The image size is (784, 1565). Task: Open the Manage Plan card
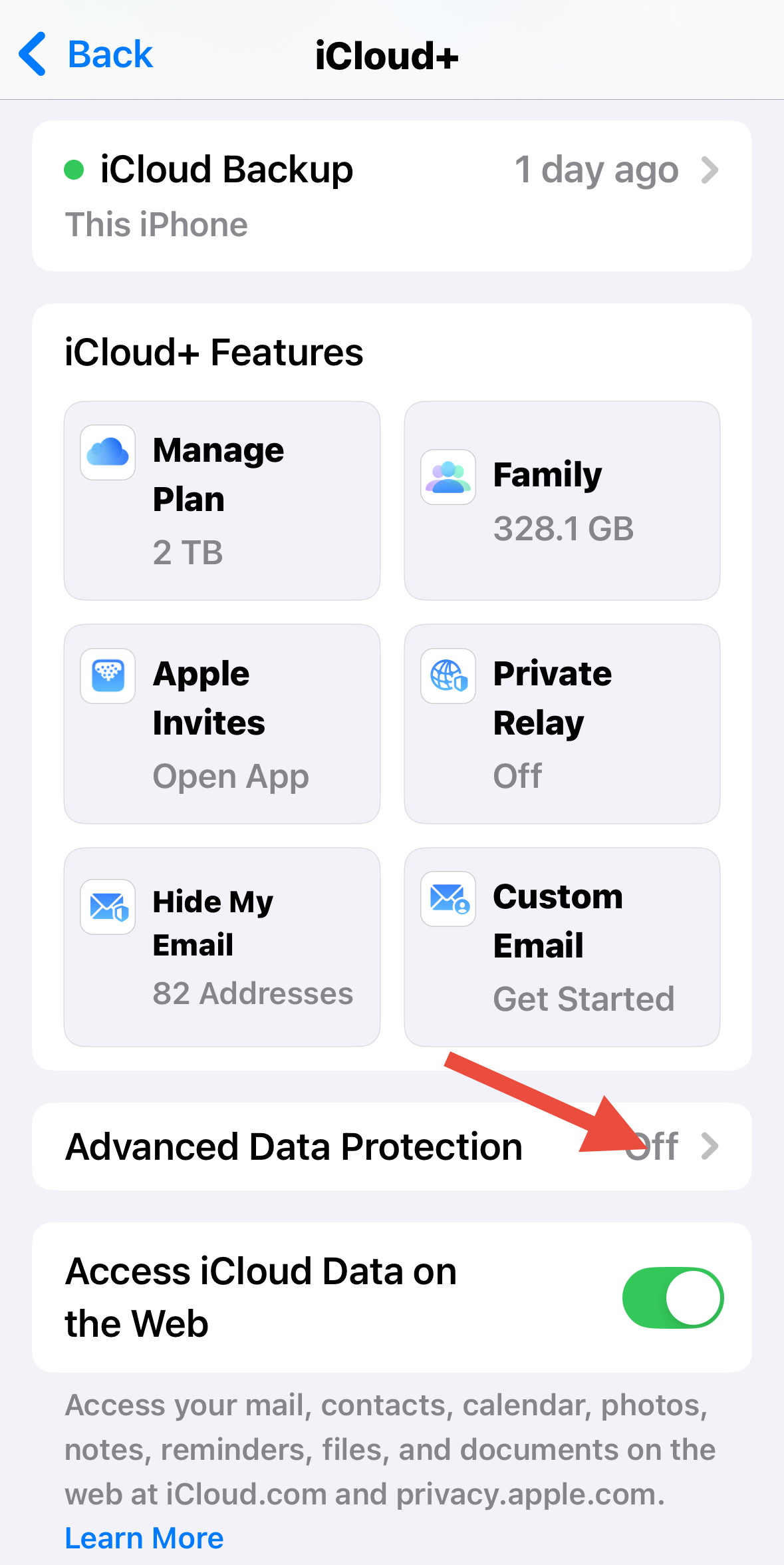[x=222, y=500]
